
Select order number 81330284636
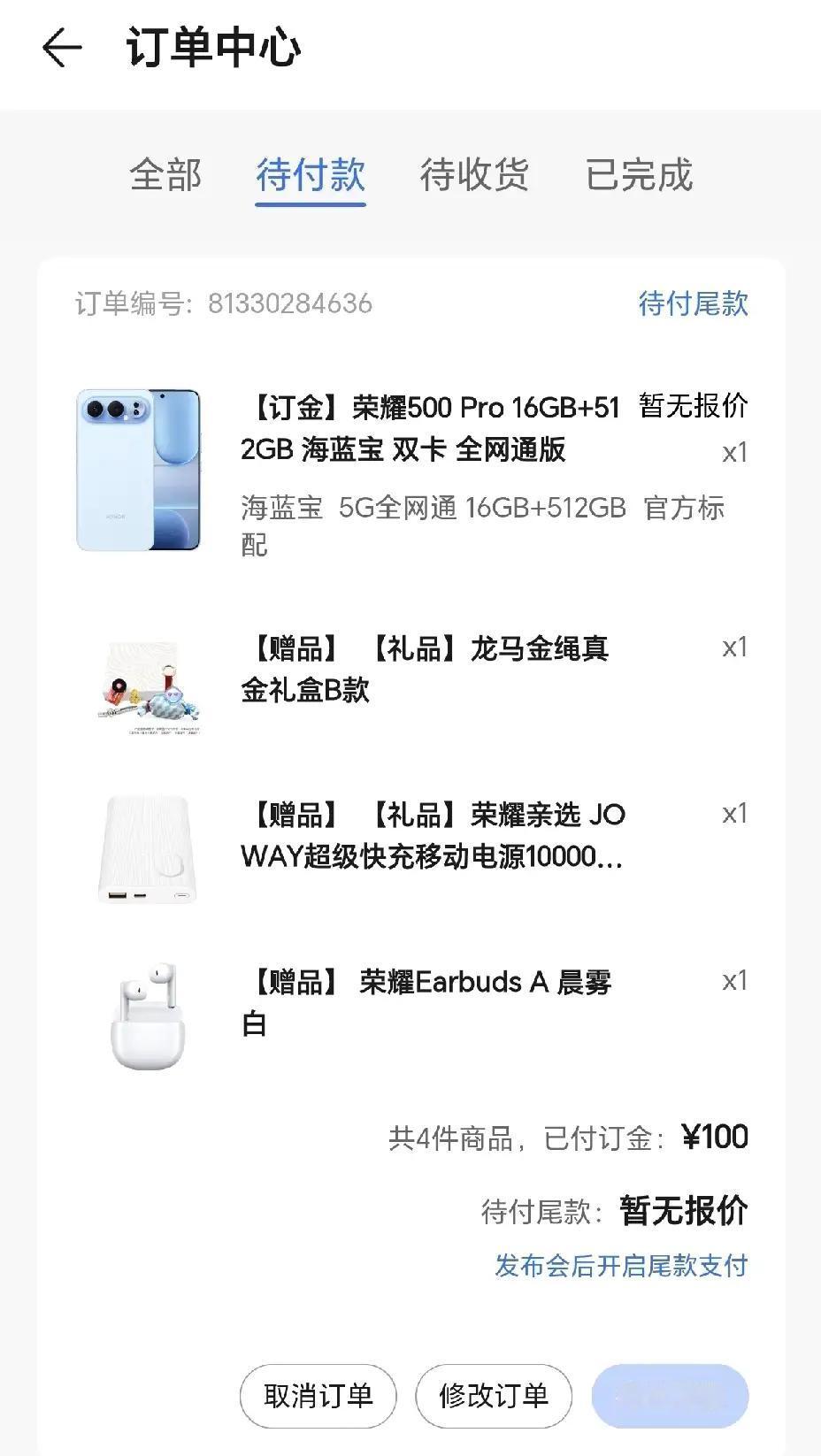pyautogui.click(x=221, y=304)
